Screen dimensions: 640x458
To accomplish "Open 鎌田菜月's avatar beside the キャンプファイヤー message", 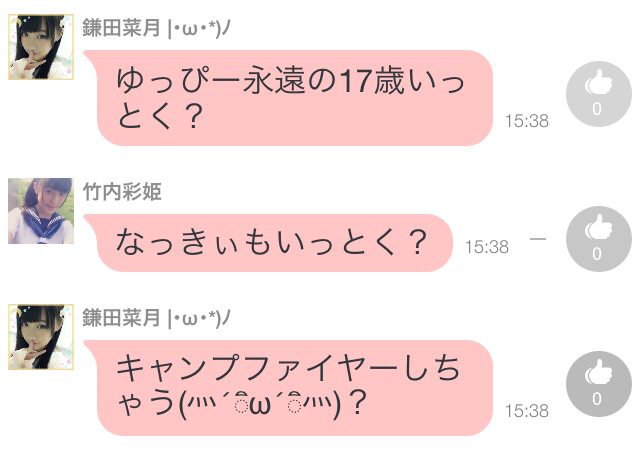I will 40,337.
